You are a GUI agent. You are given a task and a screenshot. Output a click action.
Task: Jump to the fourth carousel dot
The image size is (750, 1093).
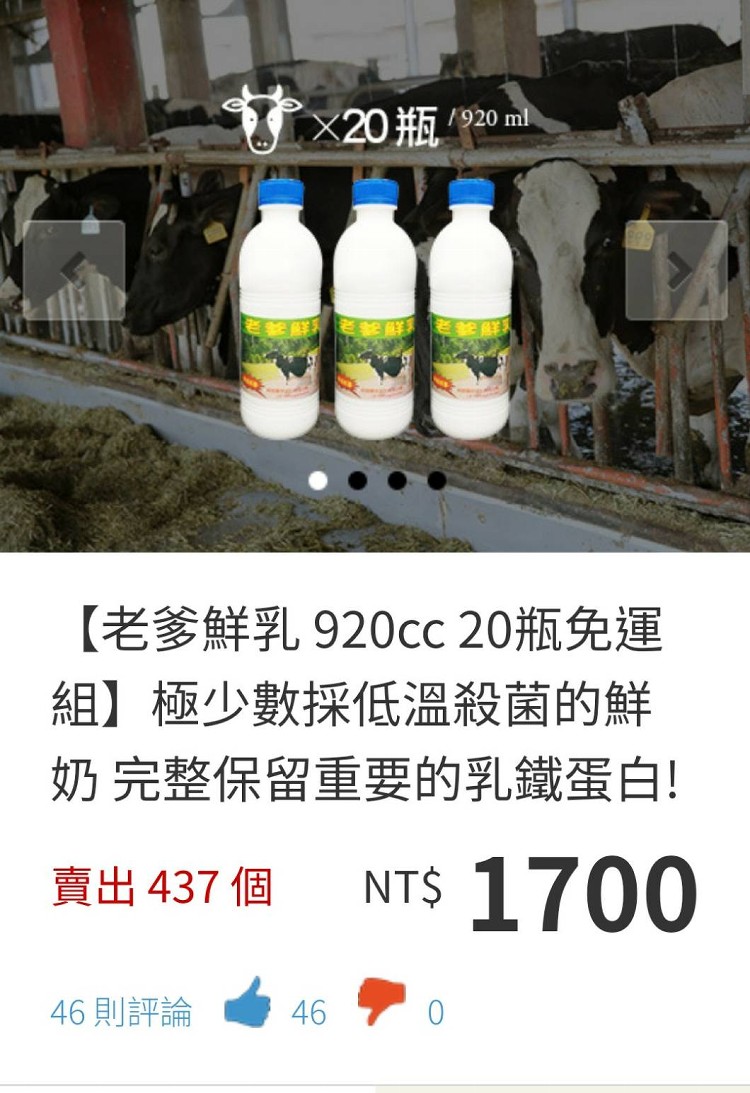coord(436,481)
